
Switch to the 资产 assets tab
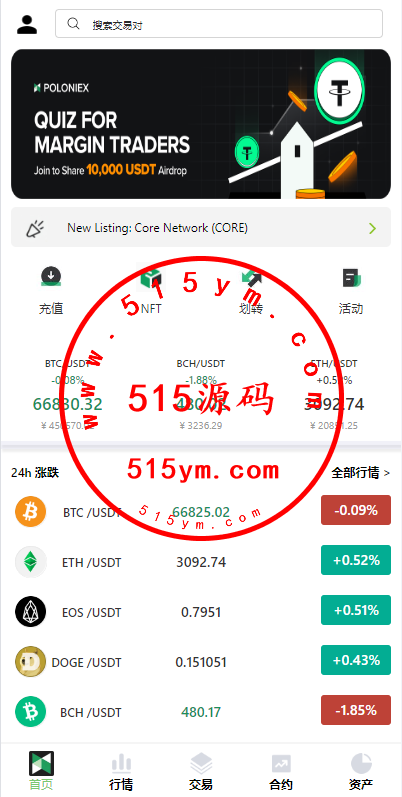tap(361, 771)
